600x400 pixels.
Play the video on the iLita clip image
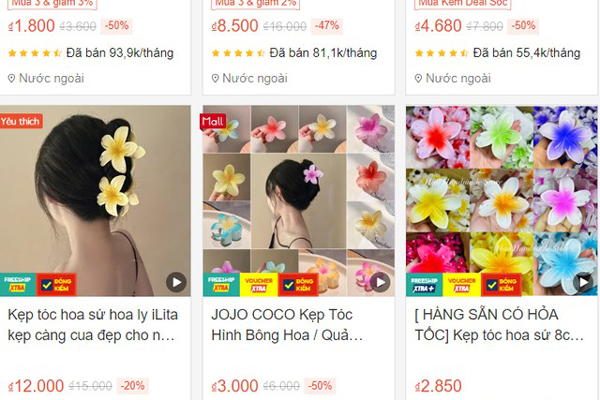point(176,283)
